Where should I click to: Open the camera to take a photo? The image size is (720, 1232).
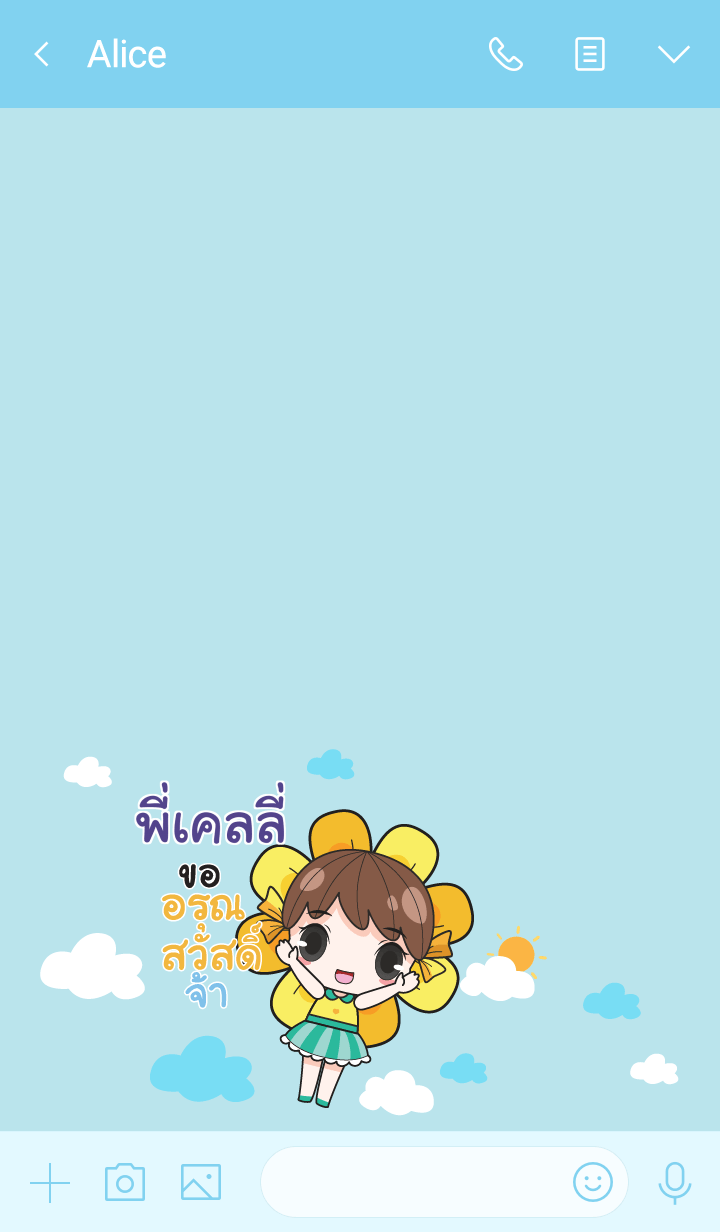125,1182
